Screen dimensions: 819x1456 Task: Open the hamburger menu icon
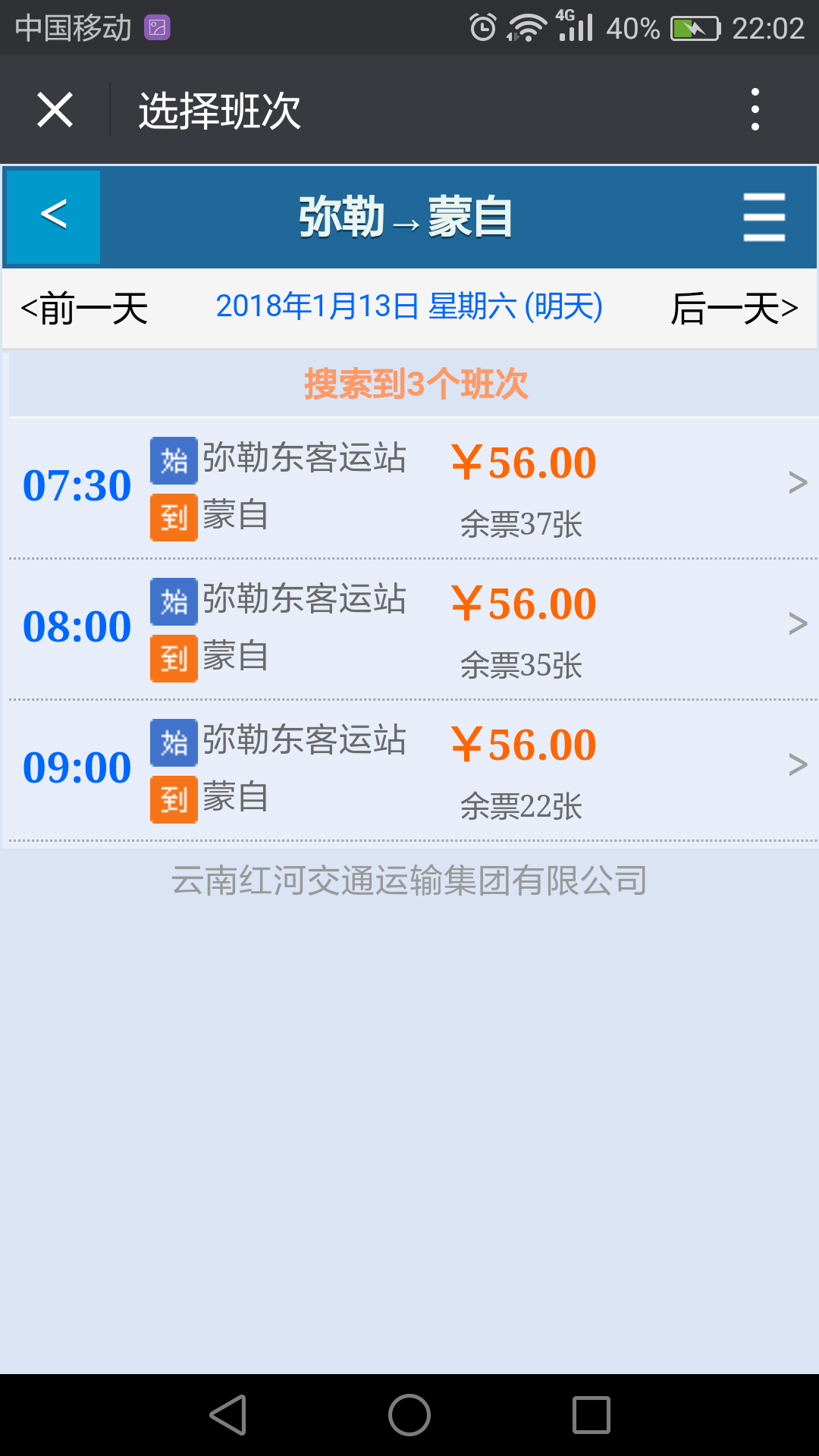tap(764, 217)
